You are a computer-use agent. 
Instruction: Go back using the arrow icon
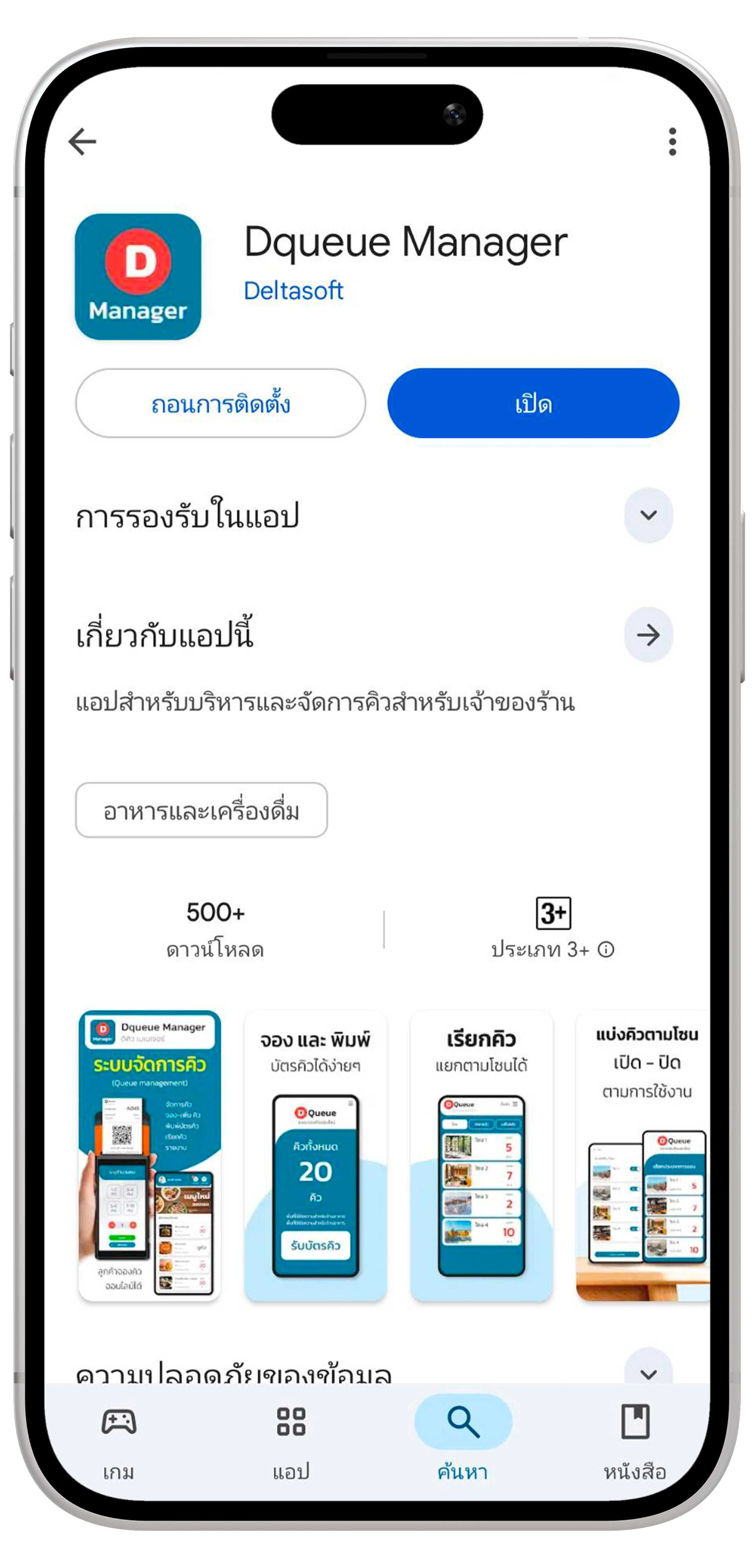(82, 142)
